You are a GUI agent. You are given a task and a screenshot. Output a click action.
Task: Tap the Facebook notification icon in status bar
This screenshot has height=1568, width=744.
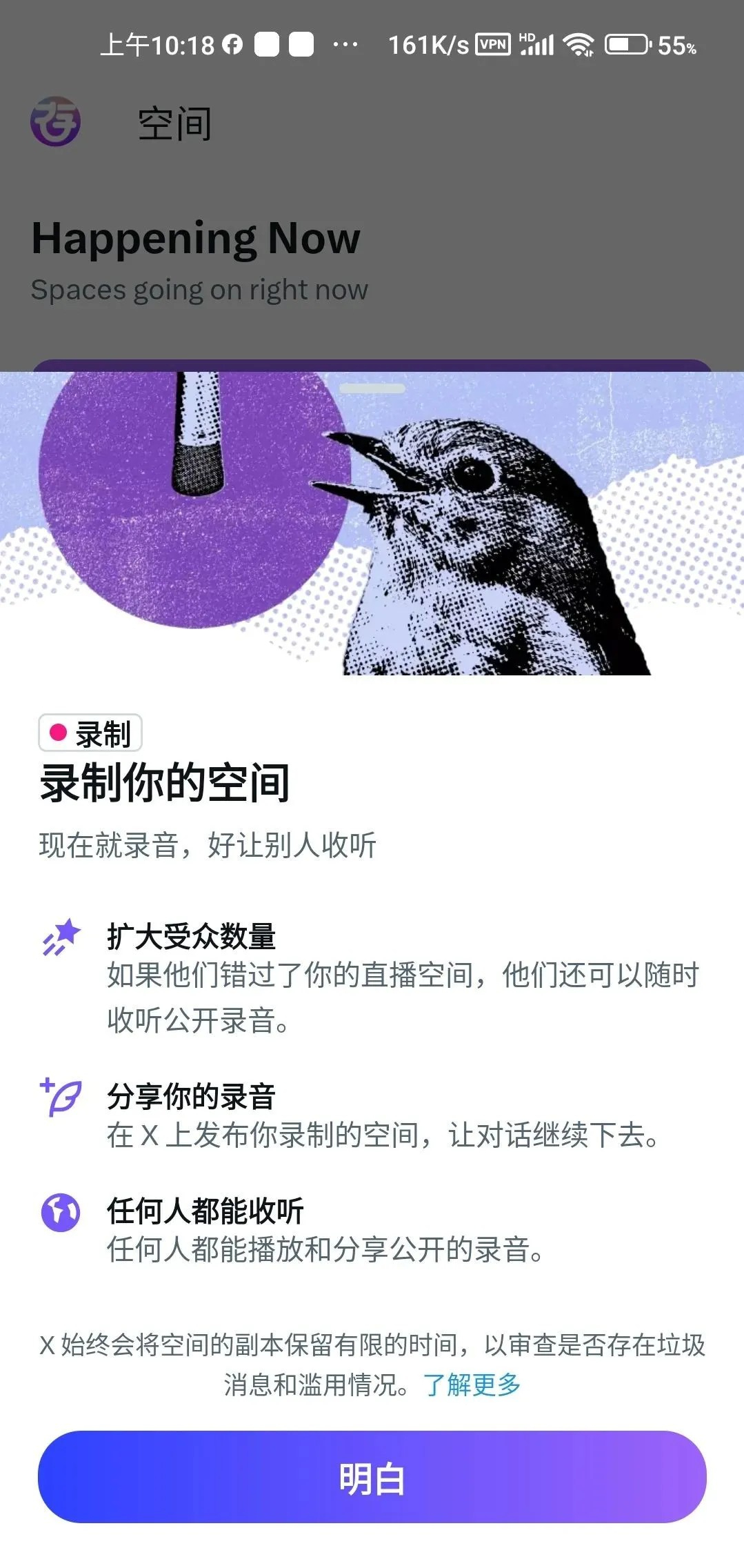pos(232,43)
